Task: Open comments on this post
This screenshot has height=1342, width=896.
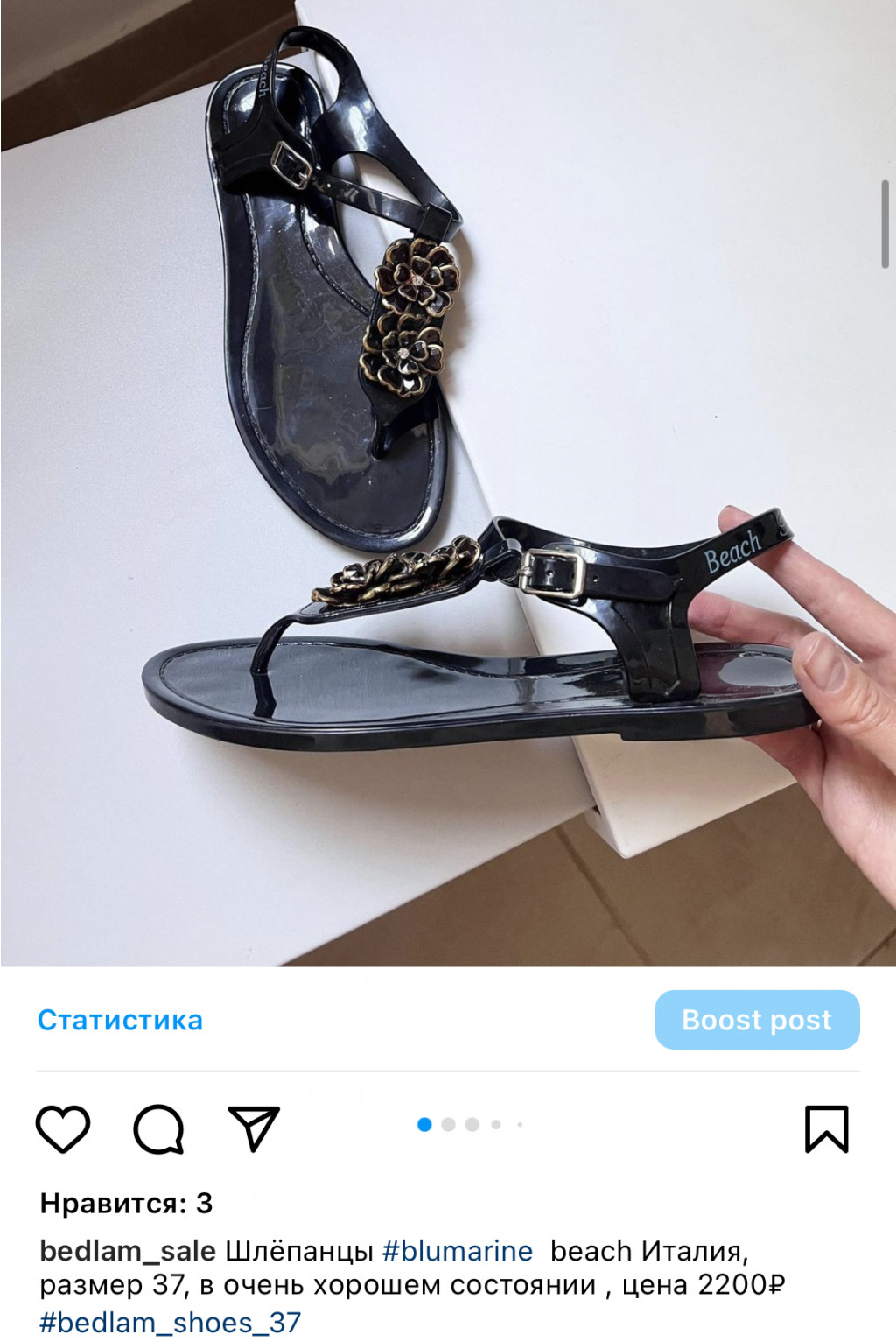Action: pos(158,1128)
